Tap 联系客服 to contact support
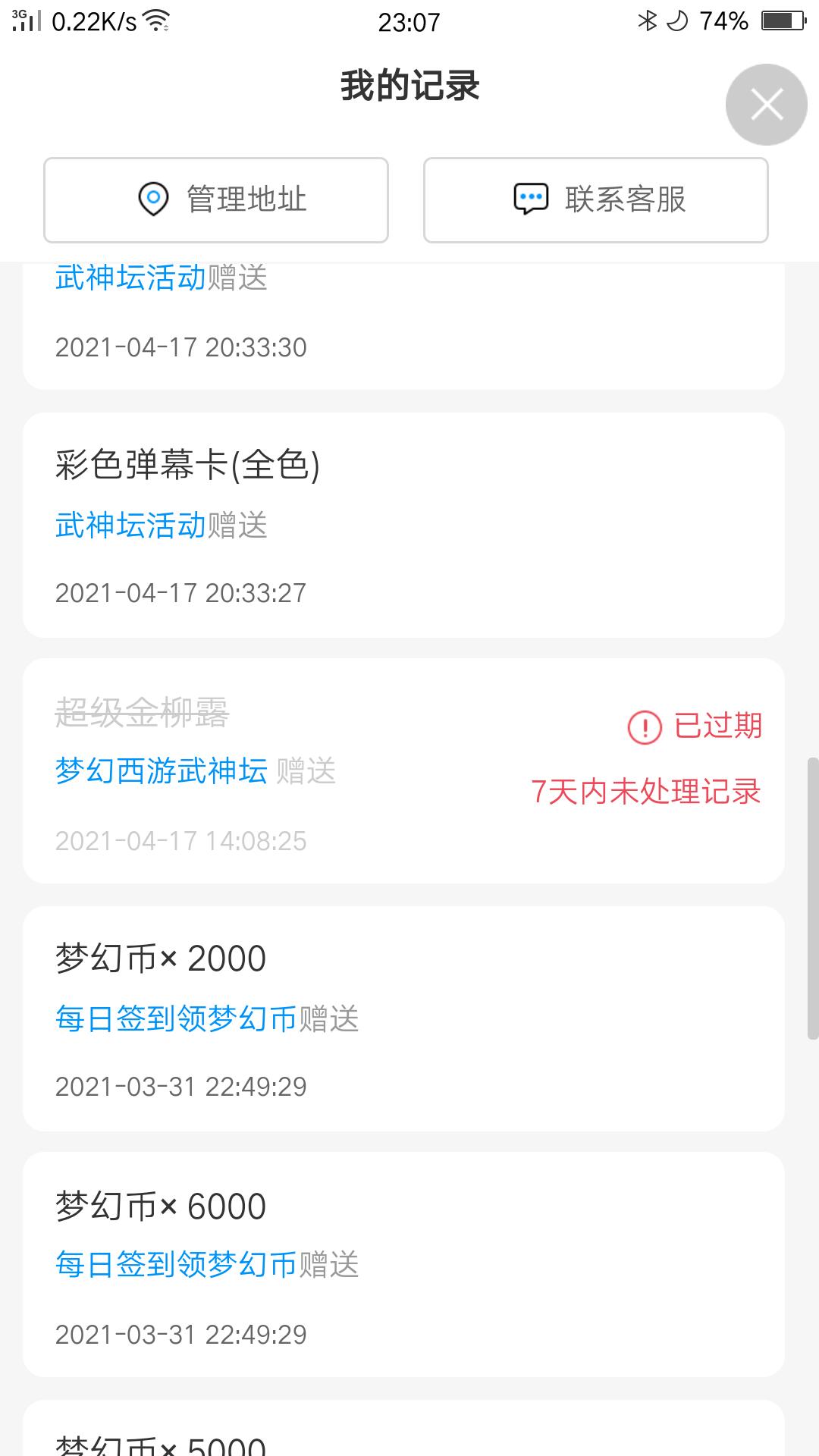Viewport: 819px width, 1456px height. 595,200
